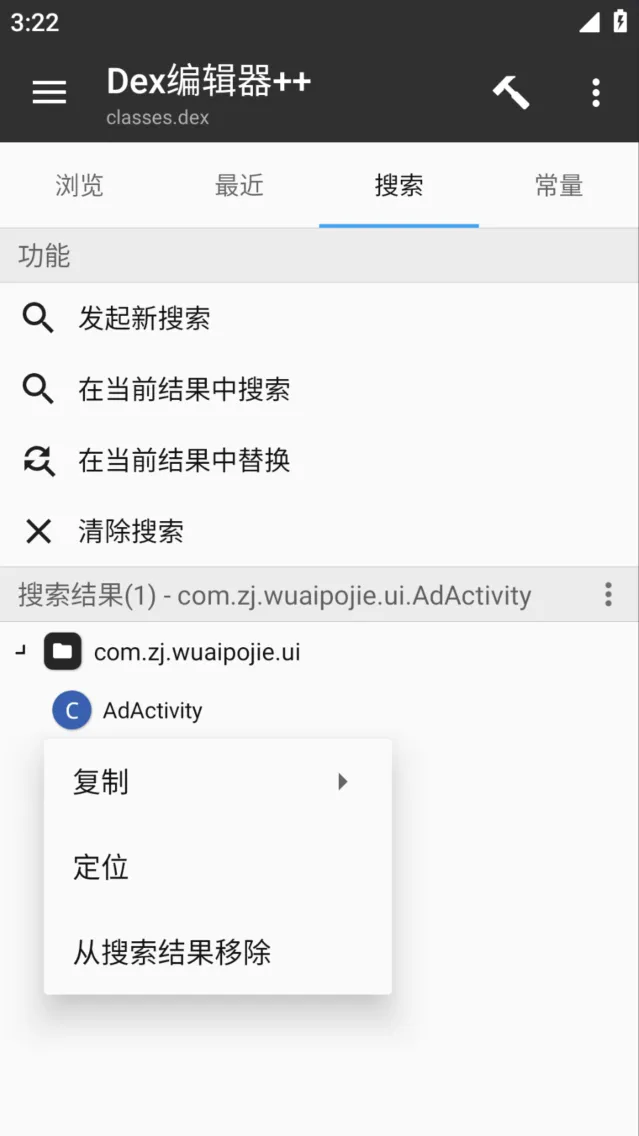Select the 搜索 tab
The height and width of the screenshot is (1136, 639).
(x=399, y=185)
